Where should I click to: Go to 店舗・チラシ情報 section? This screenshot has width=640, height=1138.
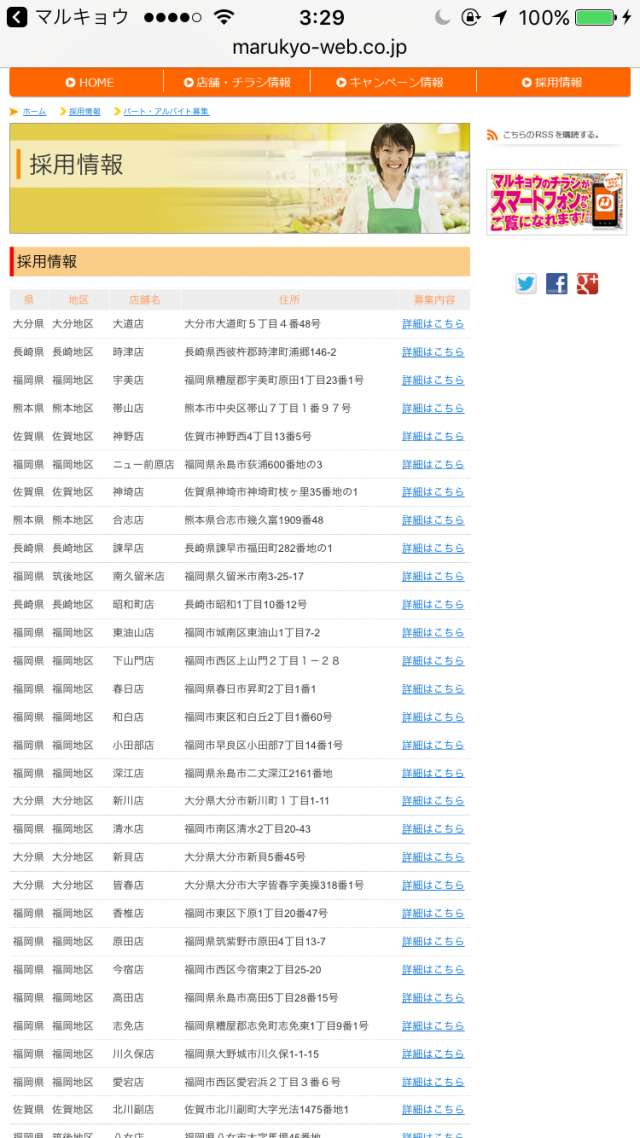(237, 83)
